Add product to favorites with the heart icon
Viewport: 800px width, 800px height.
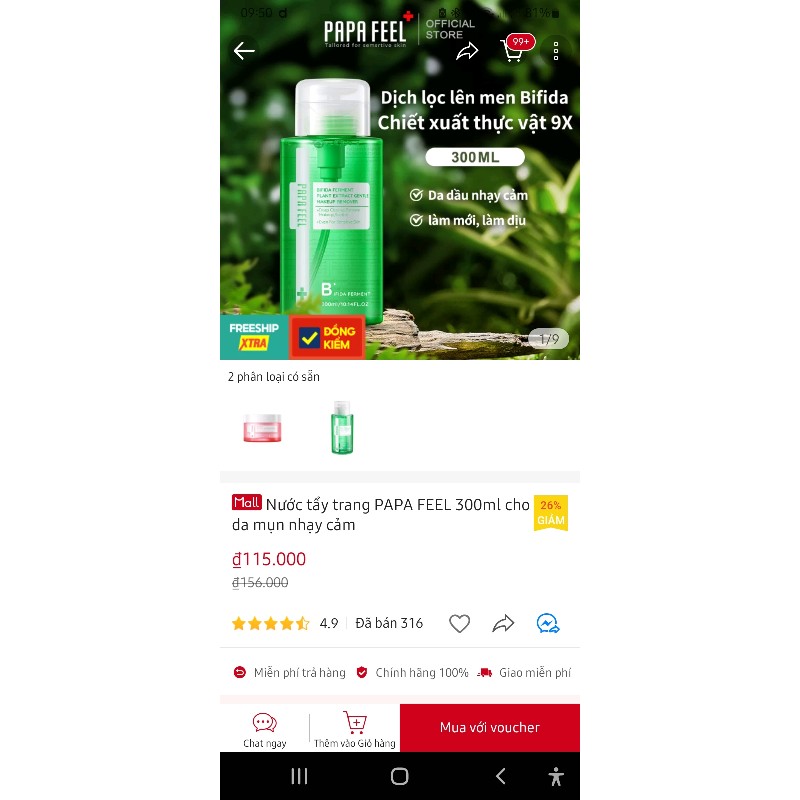[459, 624]
